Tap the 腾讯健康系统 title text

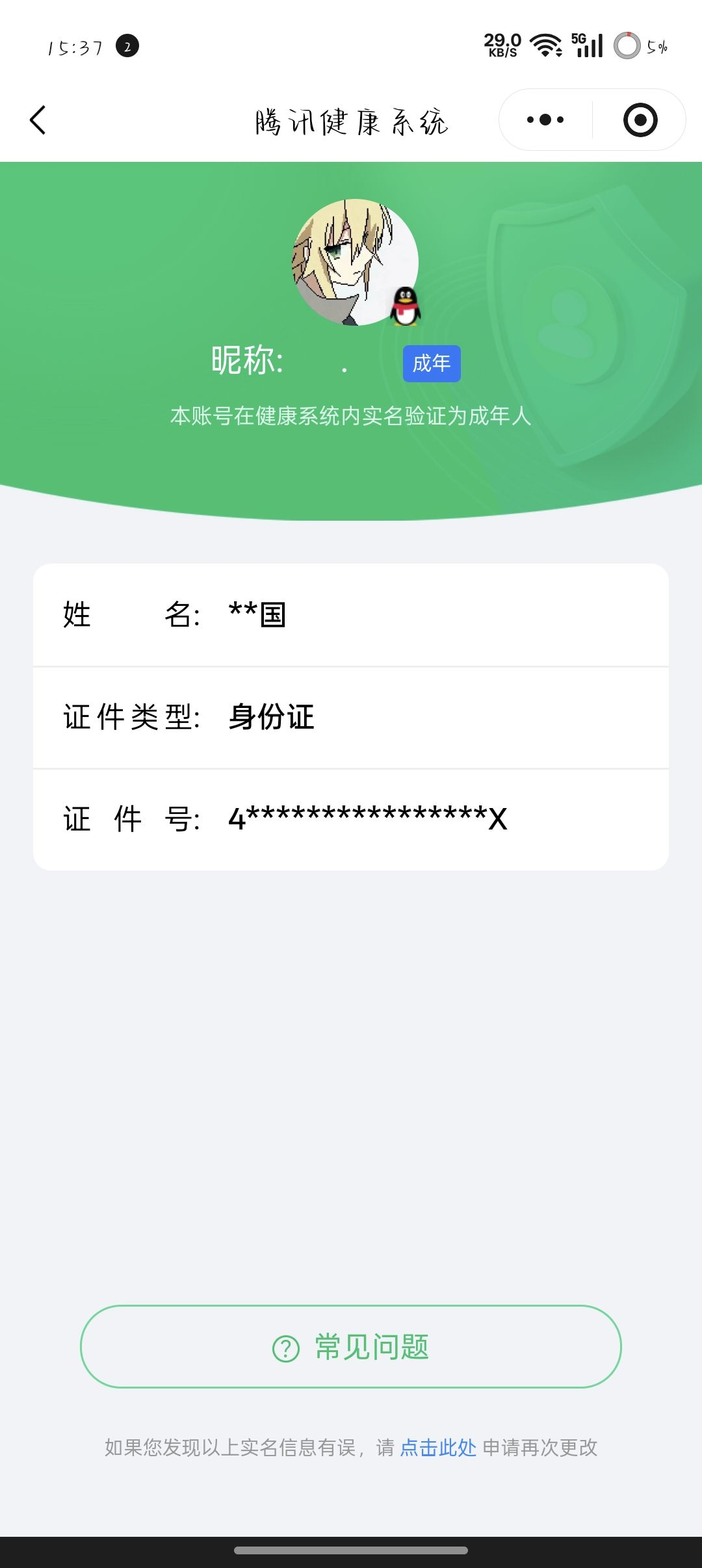pyautogui.click(x=351, y=122)
